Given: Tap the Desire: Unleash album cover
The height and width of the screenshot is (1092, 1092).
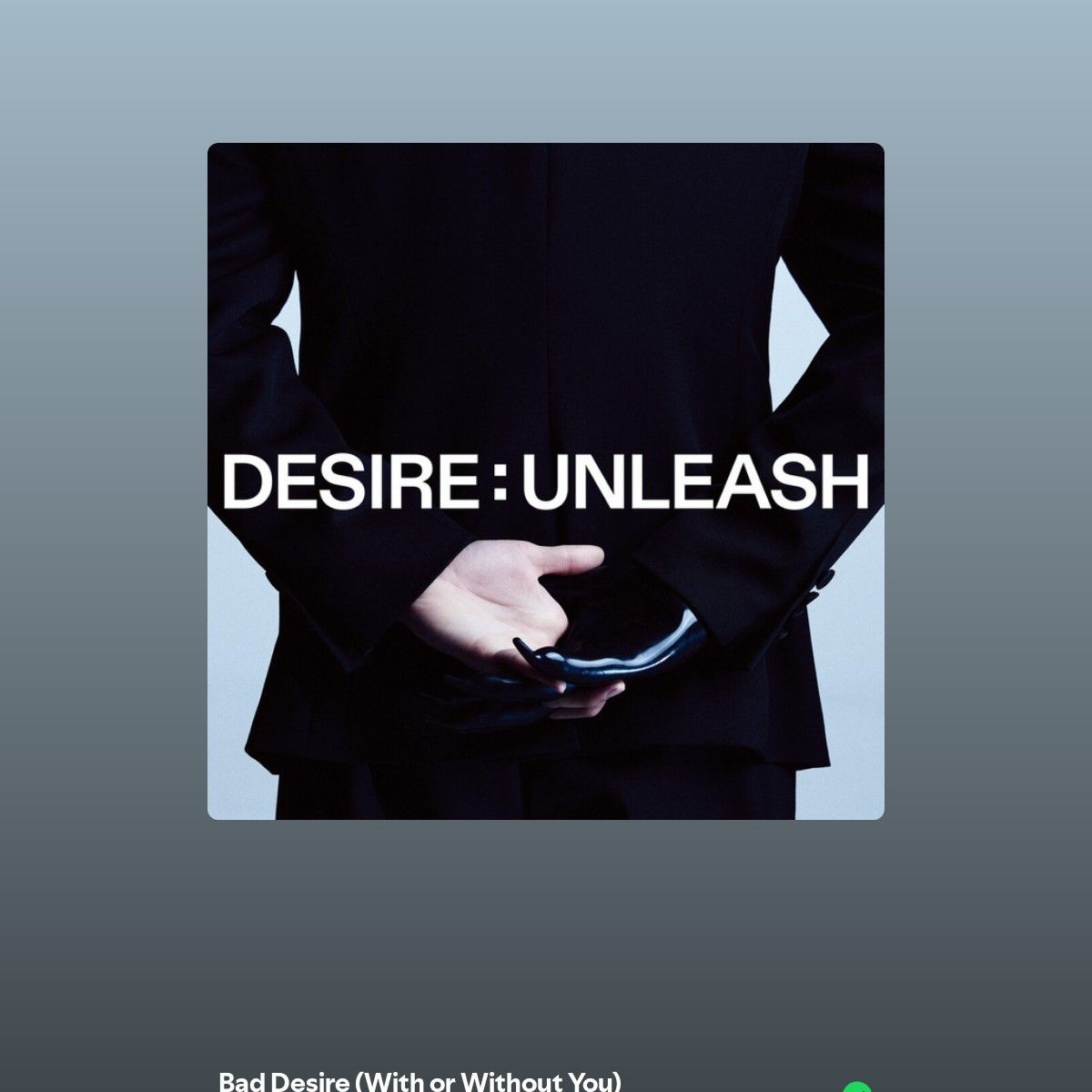Looking at the screenshot, I should point(546,480).
